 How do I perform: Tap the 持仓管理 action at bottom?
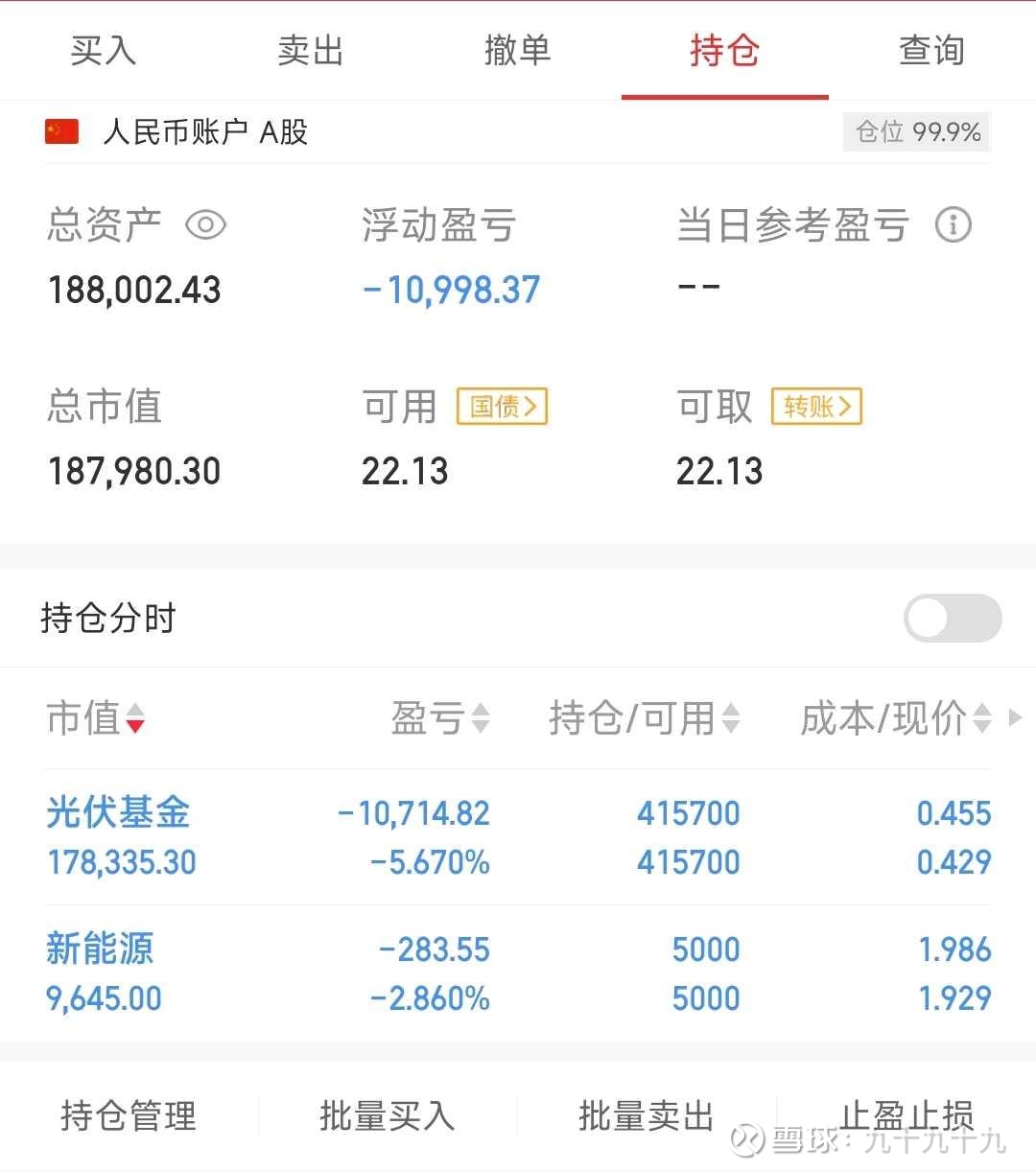tap(126, 1115)
